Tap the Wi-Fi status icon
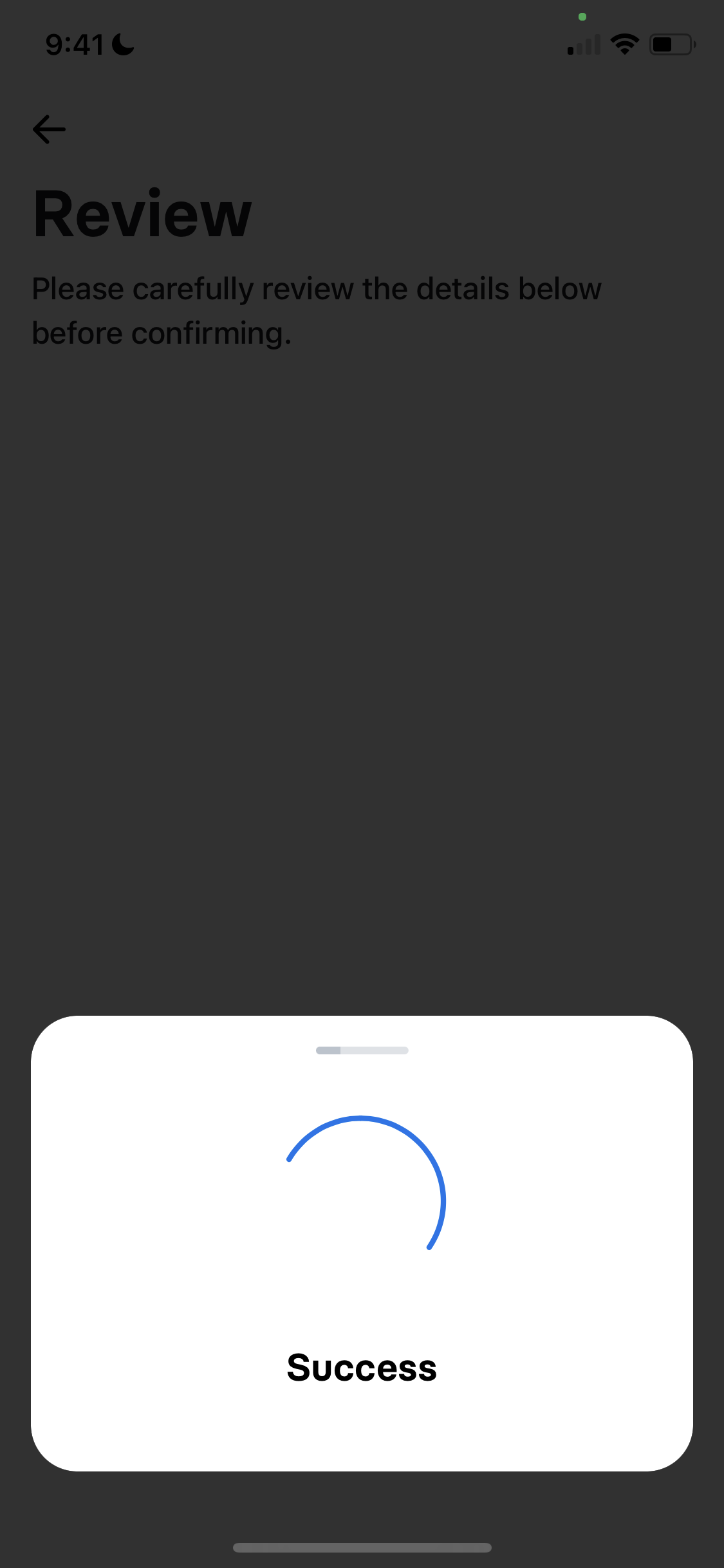Screen dimensions: 724x1568 623,42
